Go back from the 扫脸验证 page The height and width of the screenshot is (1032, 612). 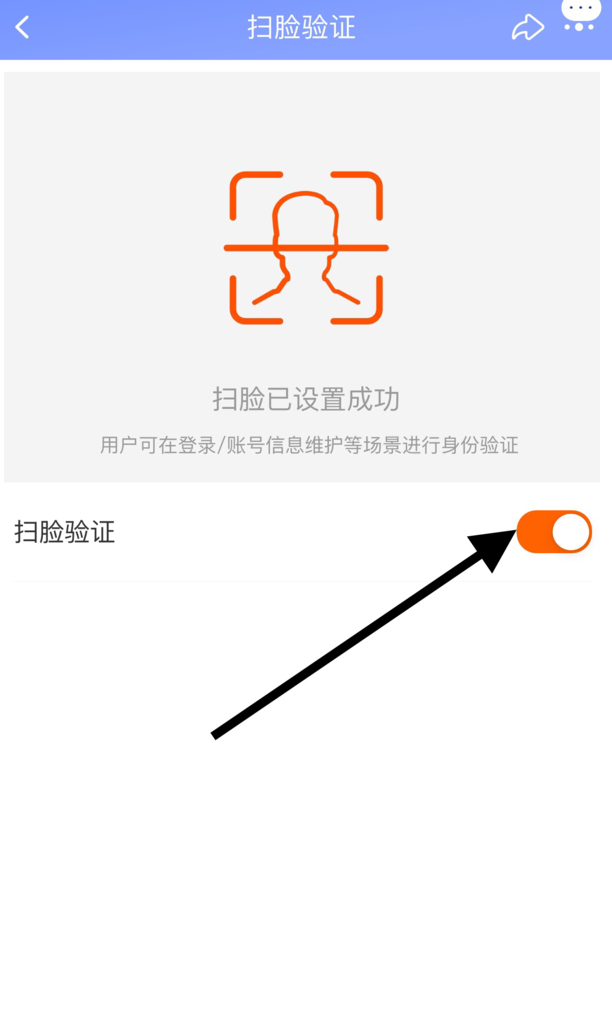pos(22,27)
